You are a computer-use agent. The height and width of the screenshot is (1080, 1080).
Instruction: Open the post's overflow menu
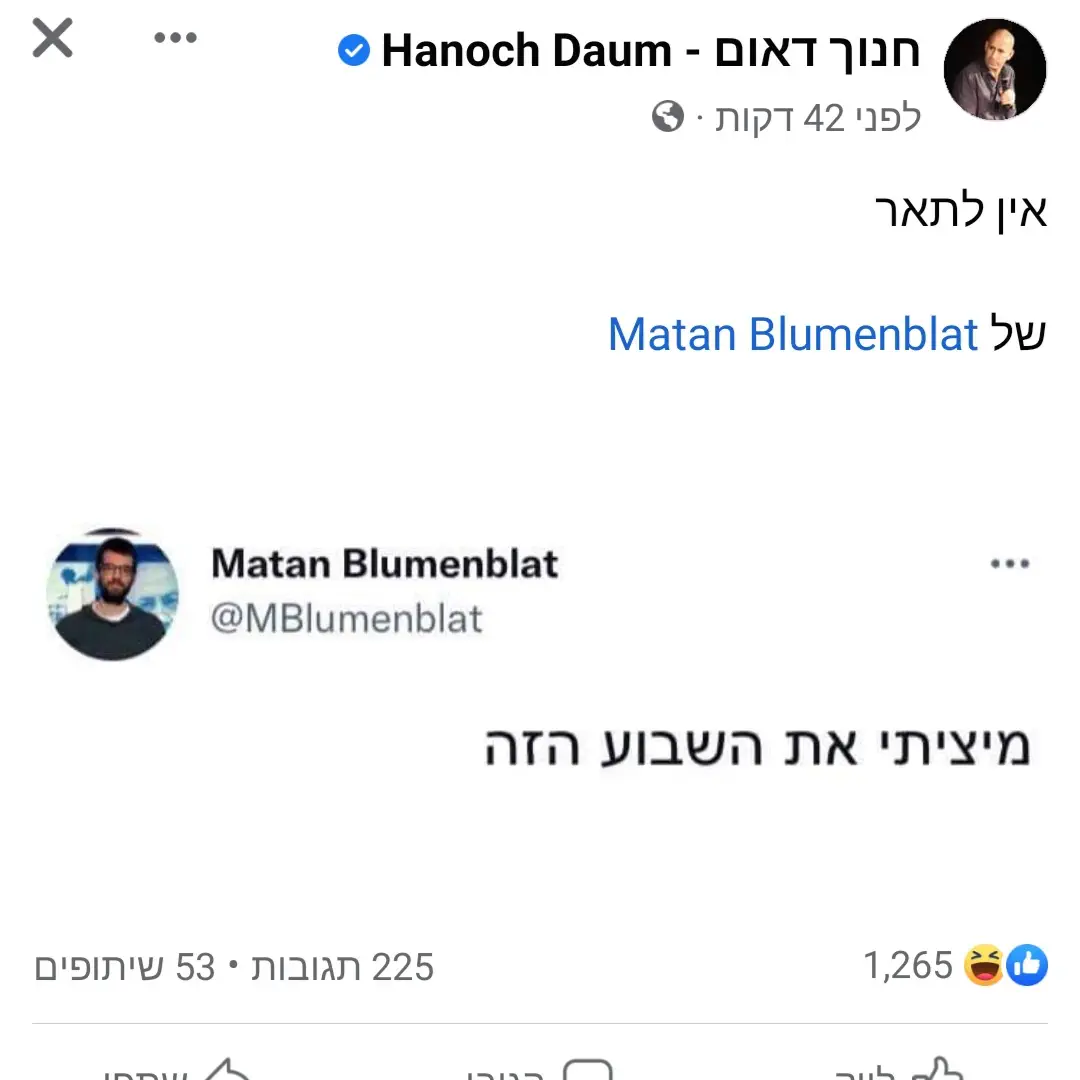click(x=176, y=38)
